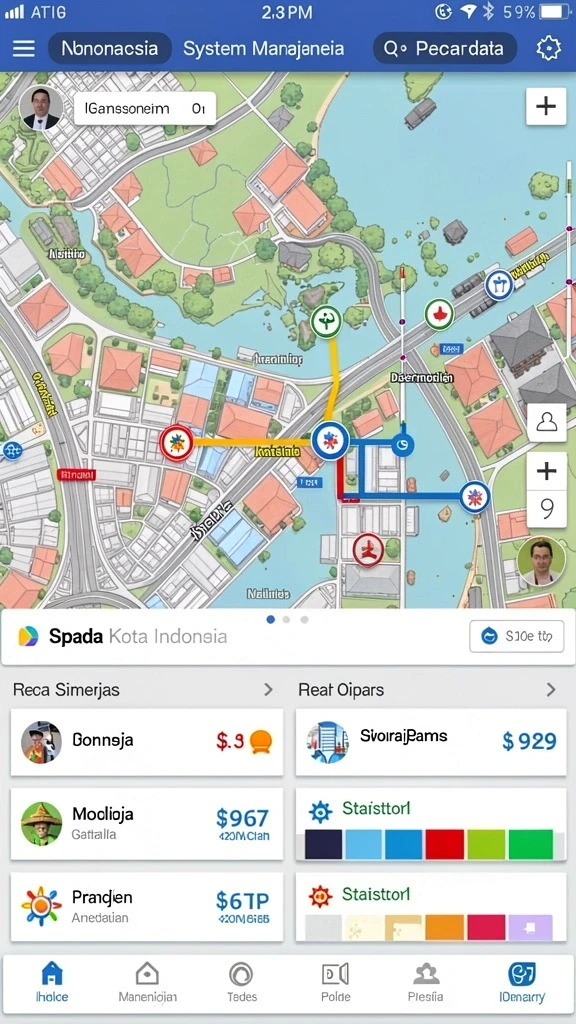Open the Moclioja card

pos(147,824)
